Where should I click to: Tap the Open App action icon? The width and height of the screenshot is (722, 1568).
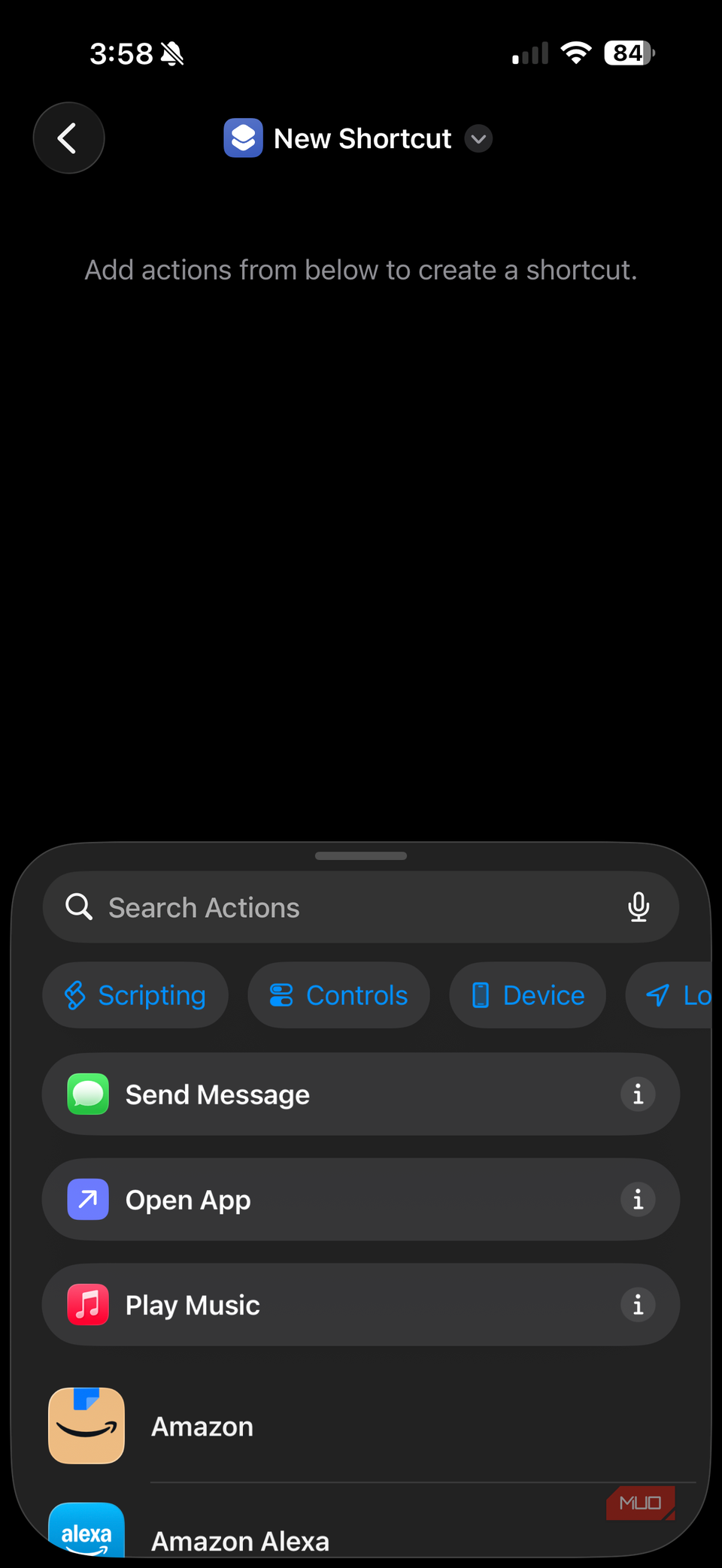87,1199
